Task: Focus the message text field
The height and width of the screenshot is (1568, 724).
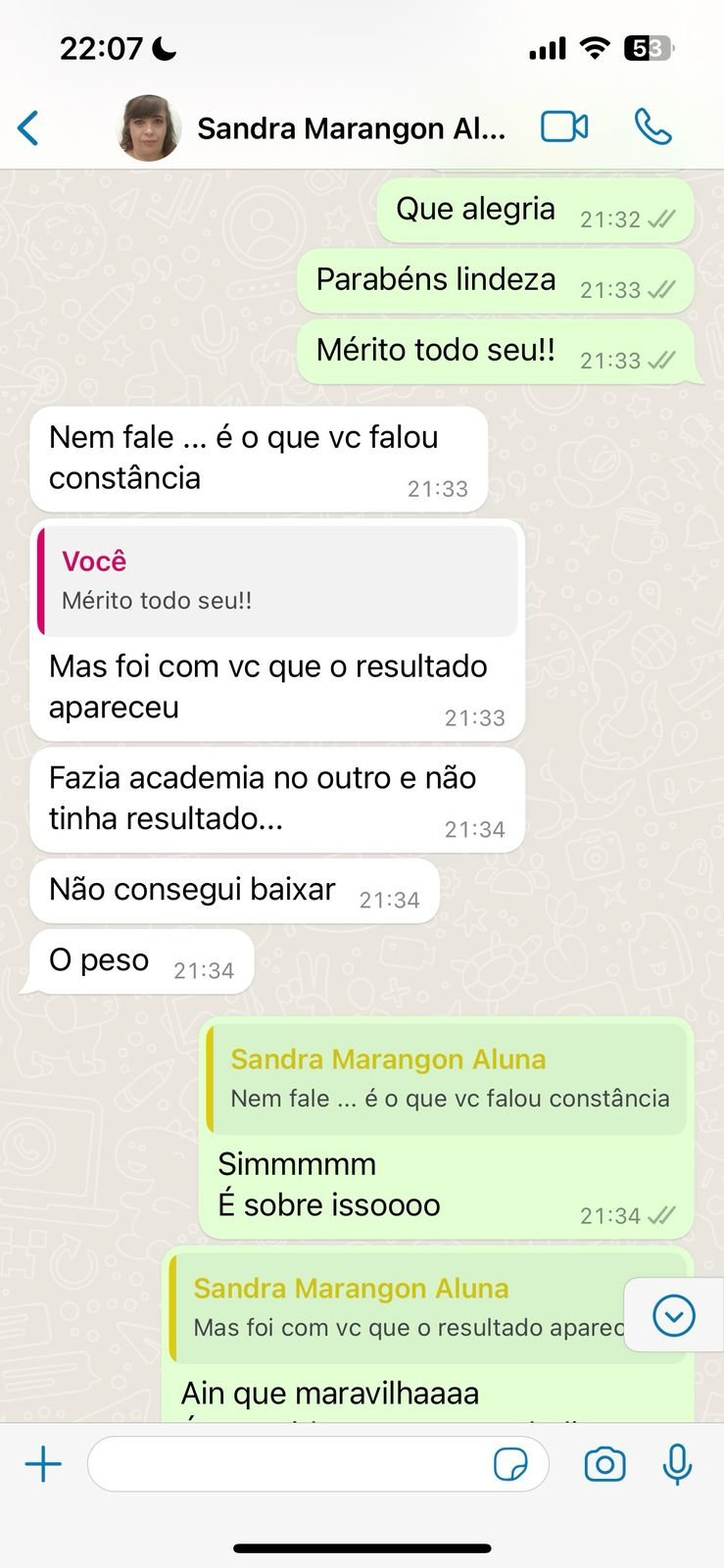Action: 289,1465
